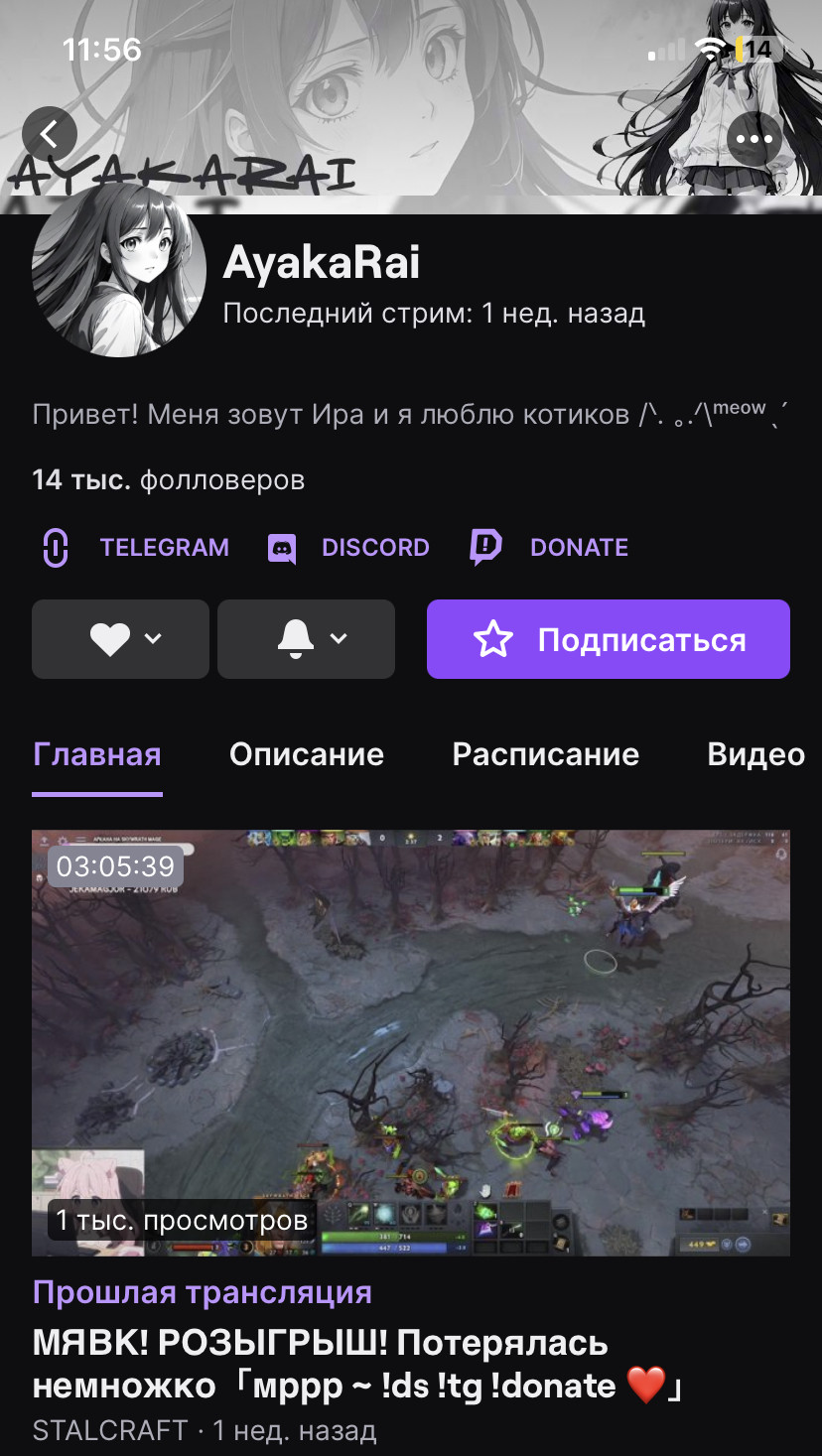Switch to the Описание tab
The image size is (822, 1456).
[306, 755]
